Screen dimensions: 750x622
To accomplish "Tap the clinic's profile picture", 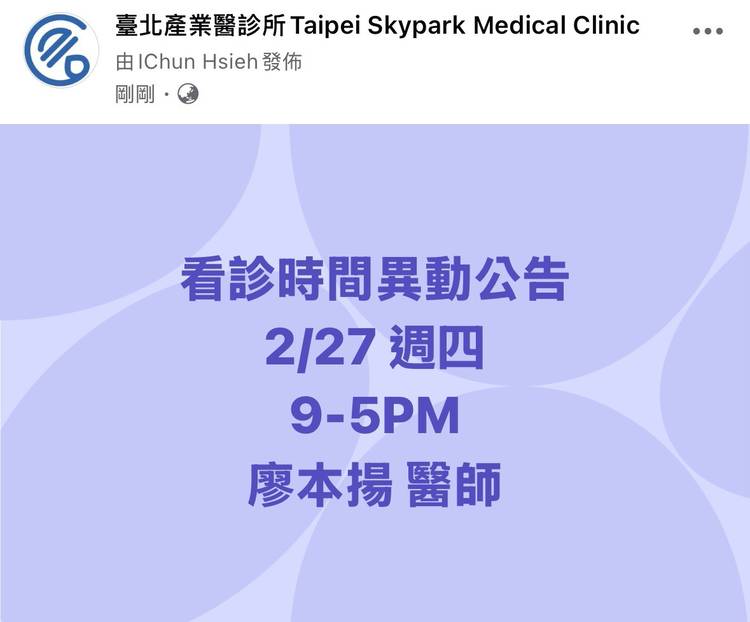I will (x=61, y=51).
